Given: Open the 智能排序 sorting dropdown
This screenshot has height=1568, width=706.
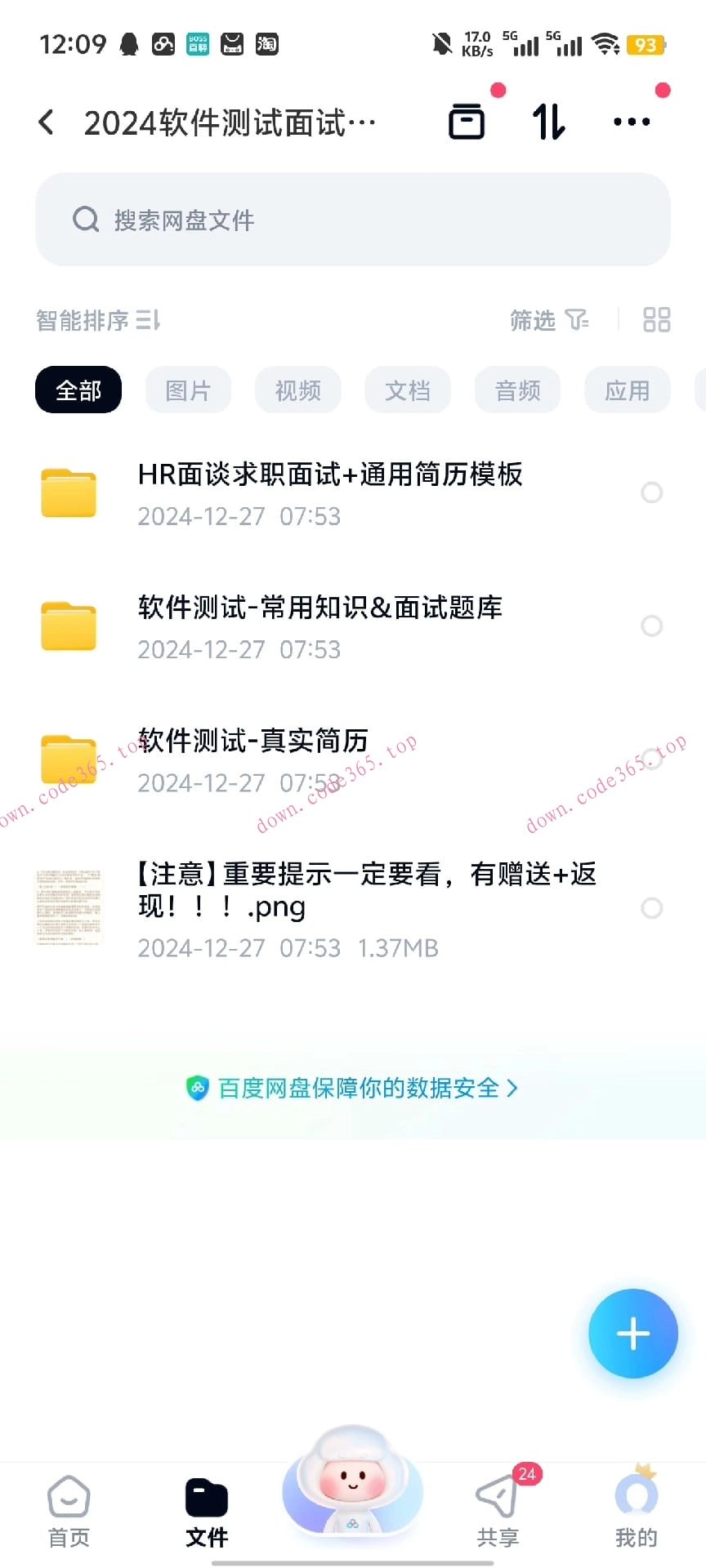Looking at the screenshot, I should 96,320.
